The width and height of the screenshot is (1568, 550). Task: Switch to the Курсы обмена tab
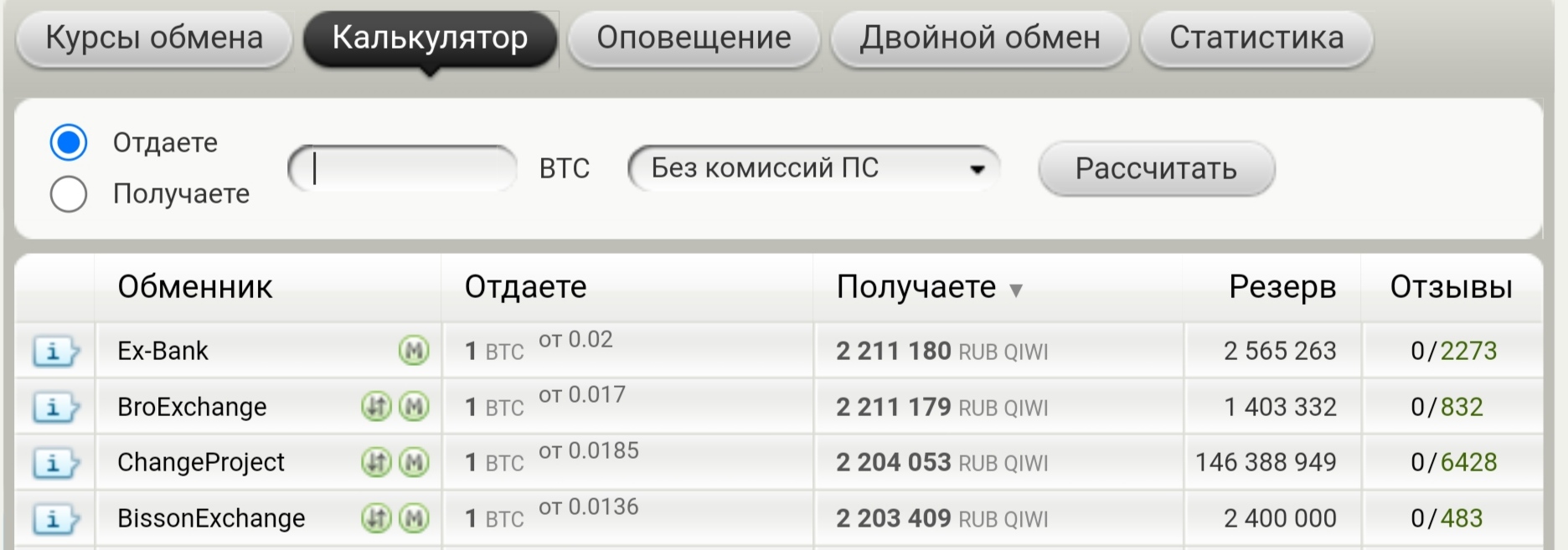click(x=154, y=39)
